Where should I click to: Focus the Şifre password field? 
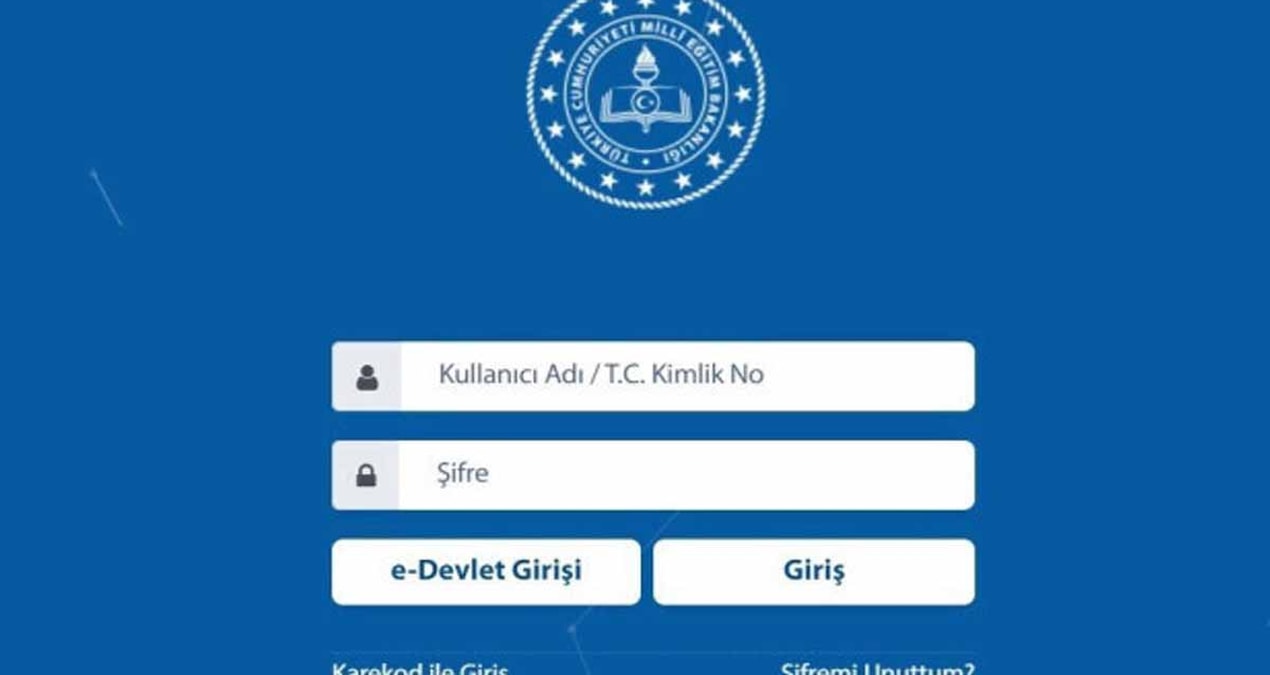[x=686, y=475]
